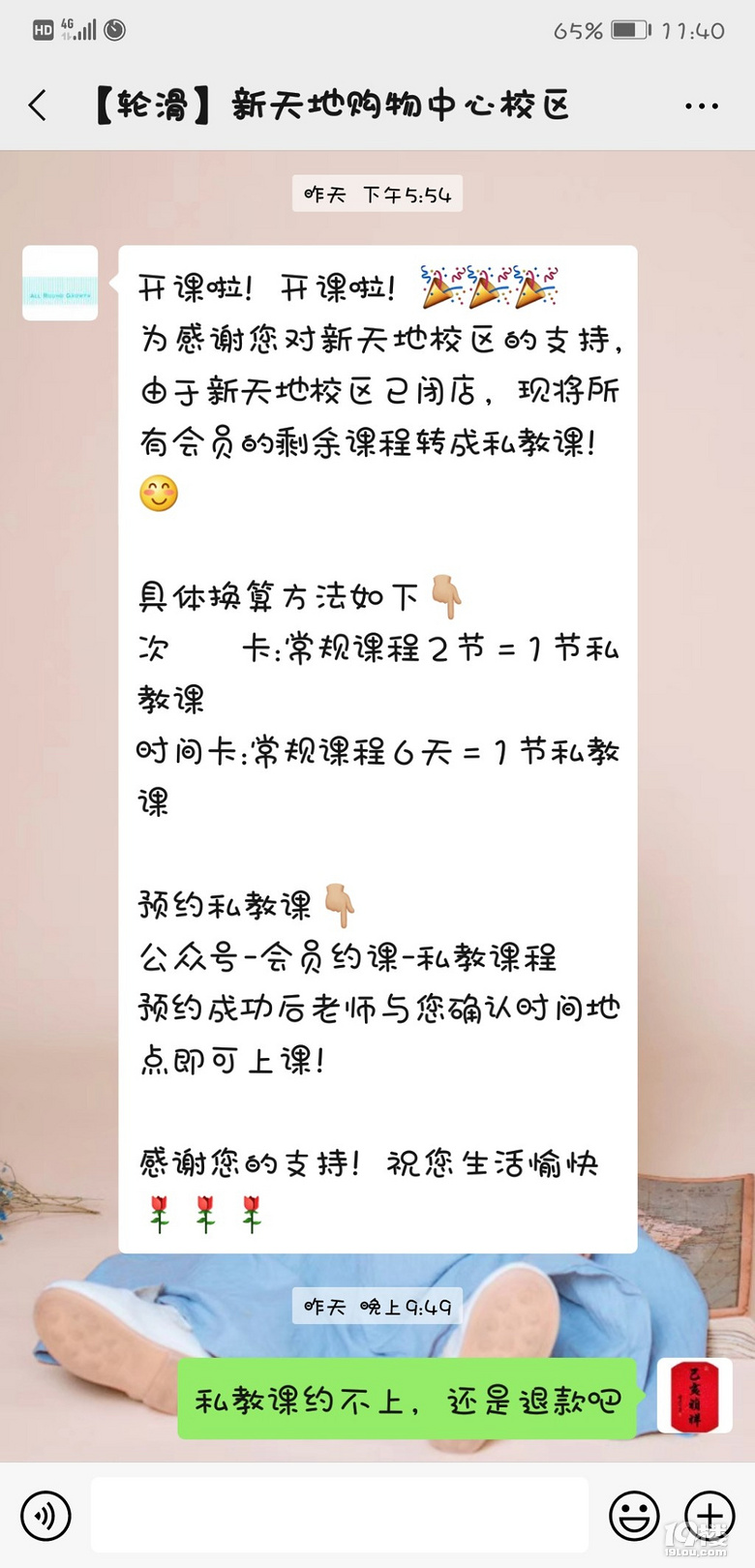The height and width of the screenshot is (1568, 755).
Task: Open the emoji picker
Action: 634,1515
